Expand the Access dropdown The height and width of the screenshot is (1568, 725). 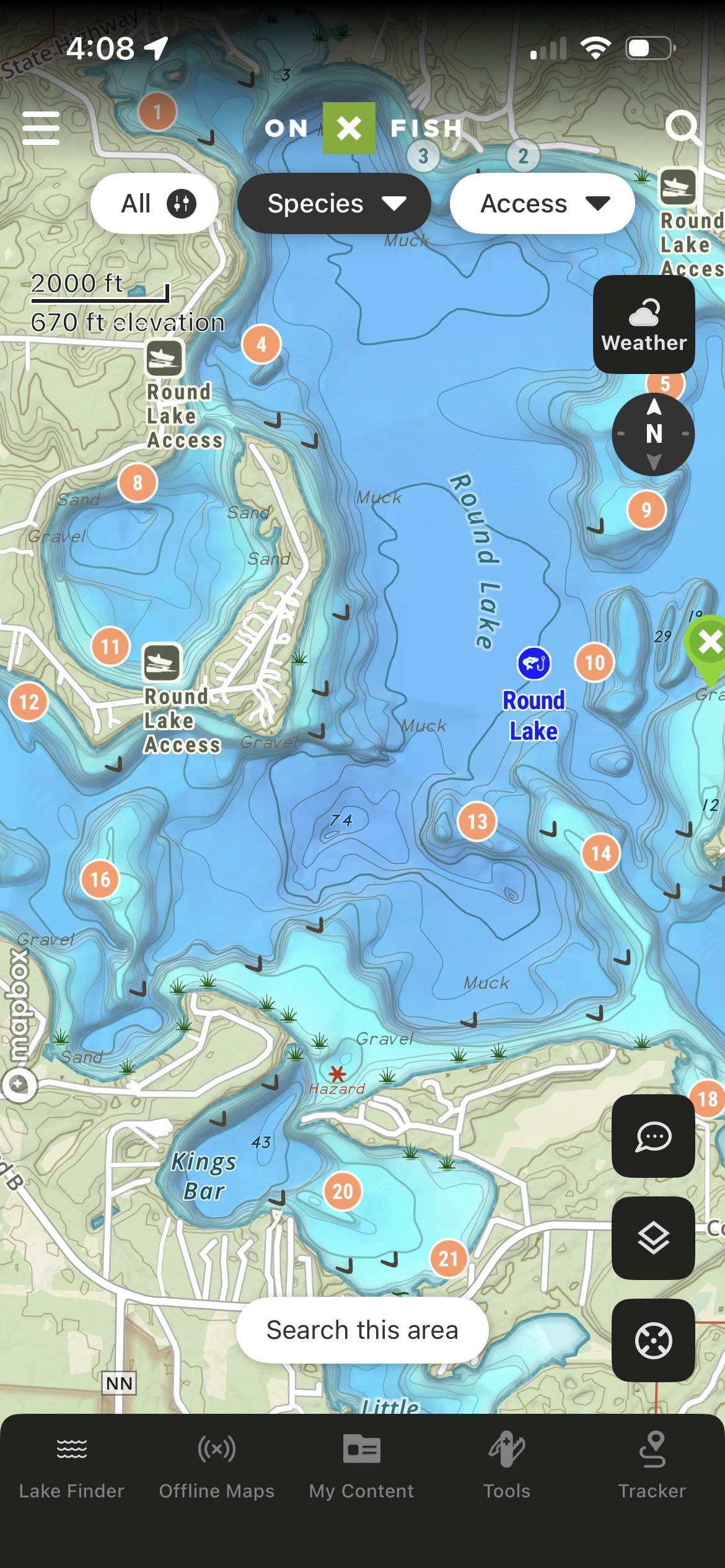click(x=542, y=203)
